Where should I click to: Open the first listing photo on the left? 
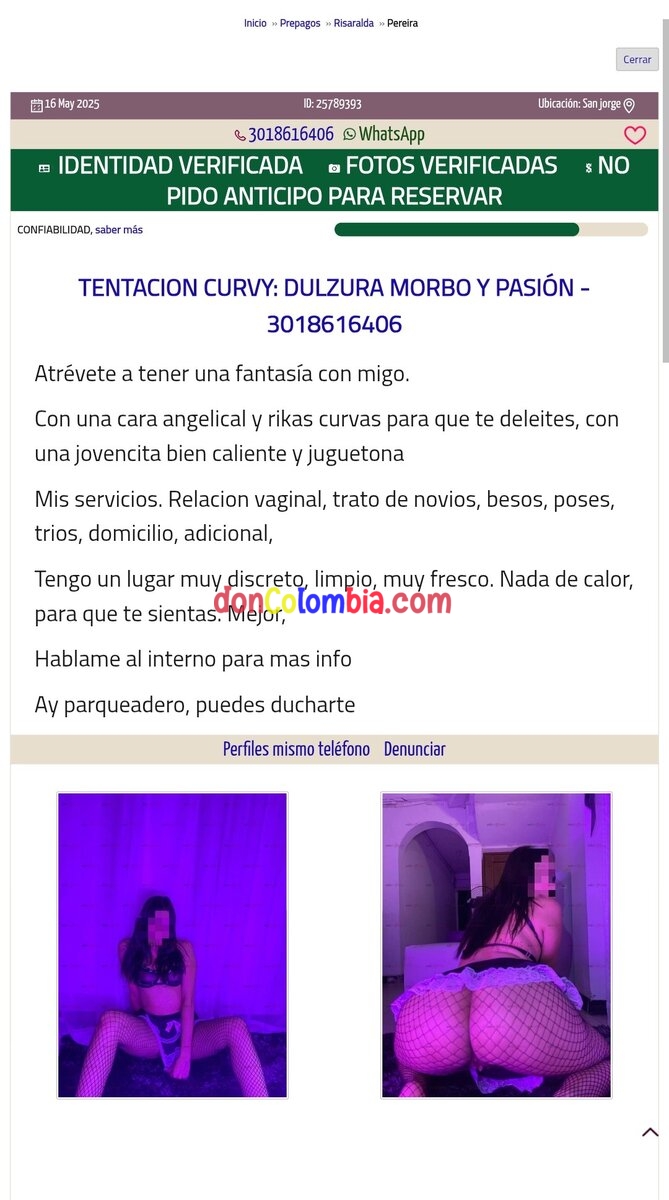point(172,945)
